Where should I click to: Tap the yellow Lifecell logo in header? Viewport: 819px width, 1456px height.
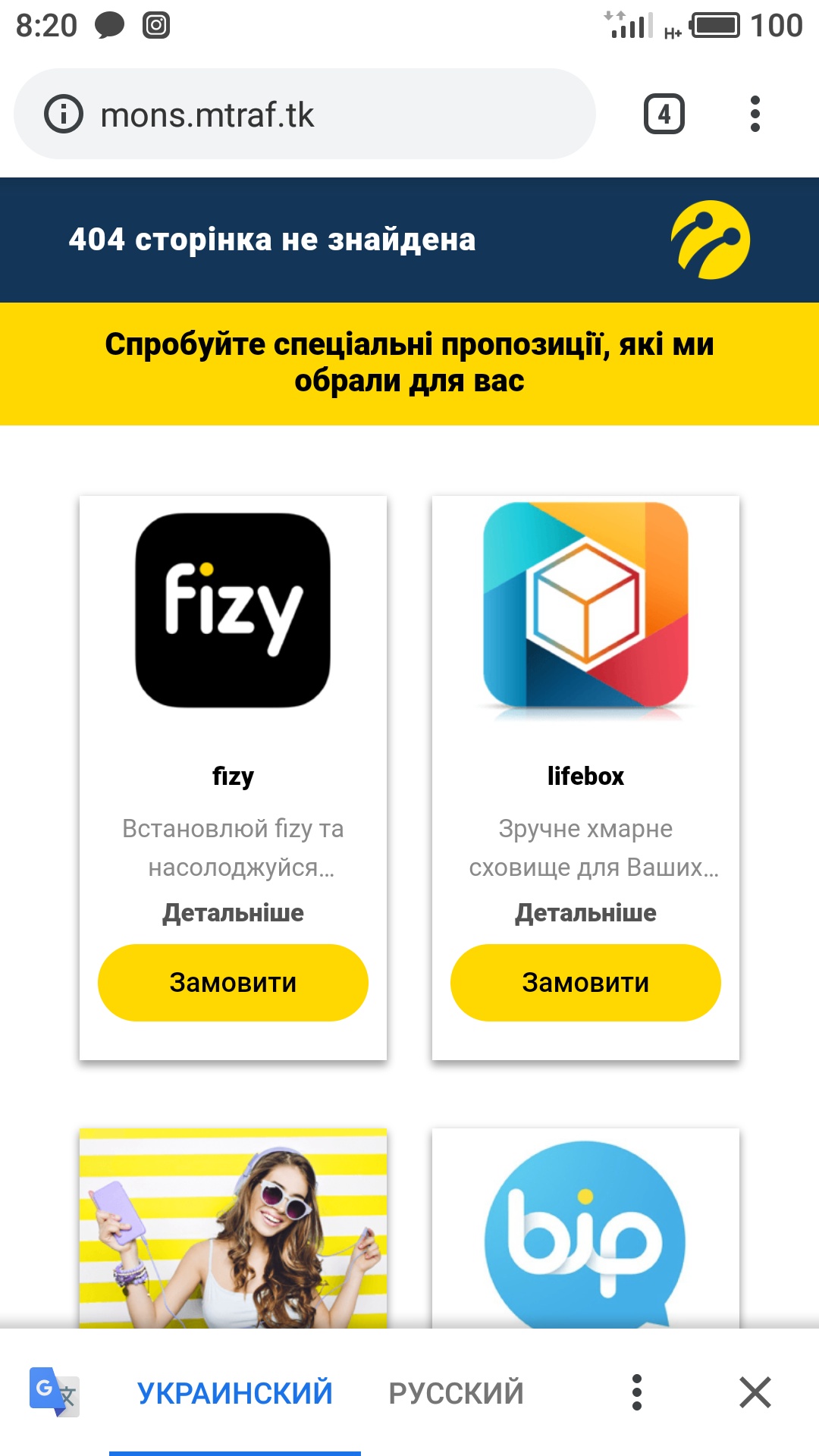[x=710, y=240]
